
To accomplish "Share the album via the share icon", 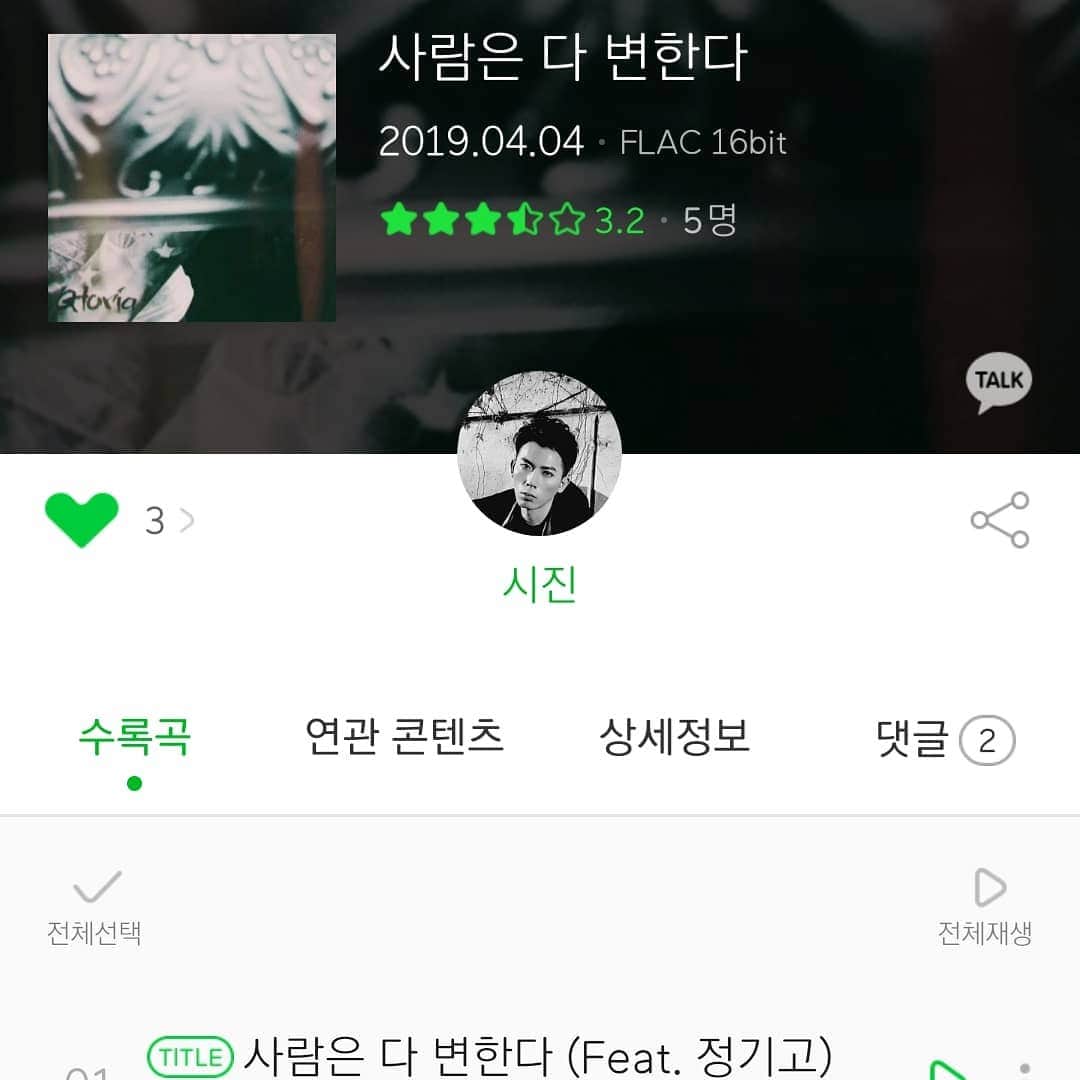I will (x=999, y=520).
